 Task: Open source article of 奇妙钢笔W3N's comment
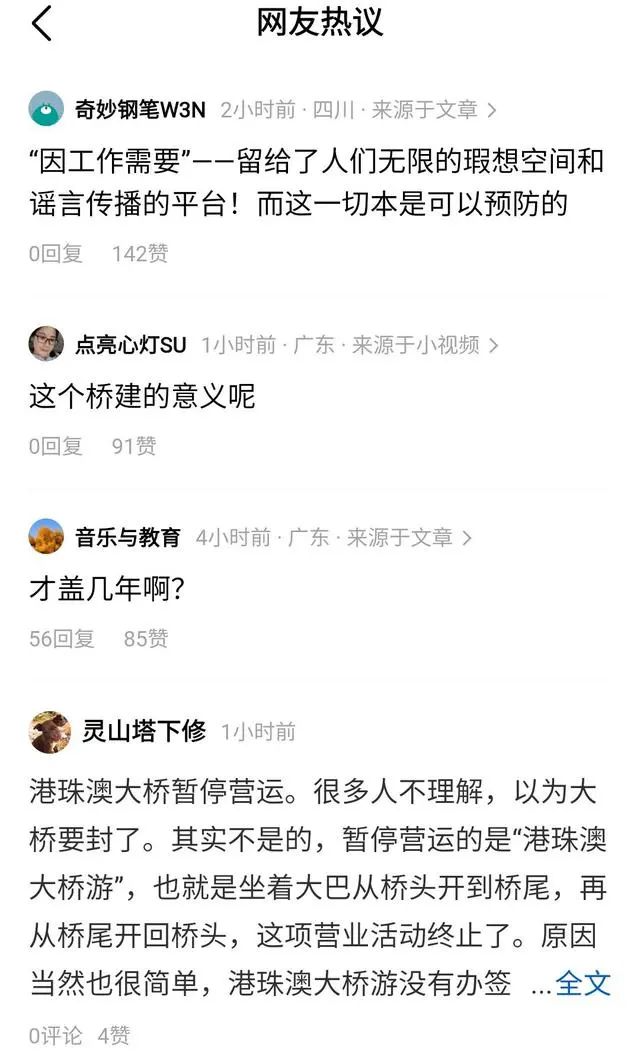coord(433,110)
